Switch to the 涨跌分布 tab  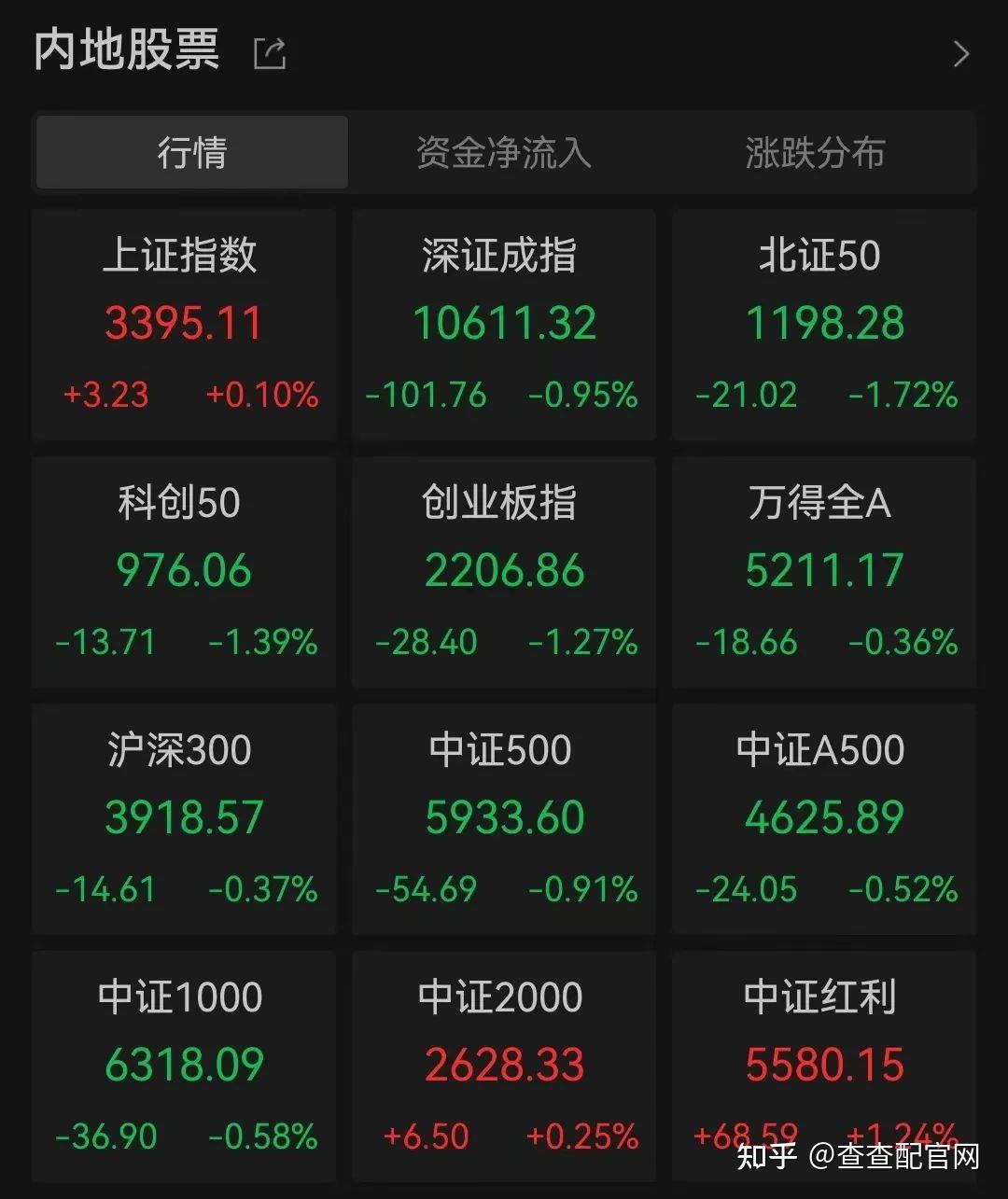click(815, 152)
